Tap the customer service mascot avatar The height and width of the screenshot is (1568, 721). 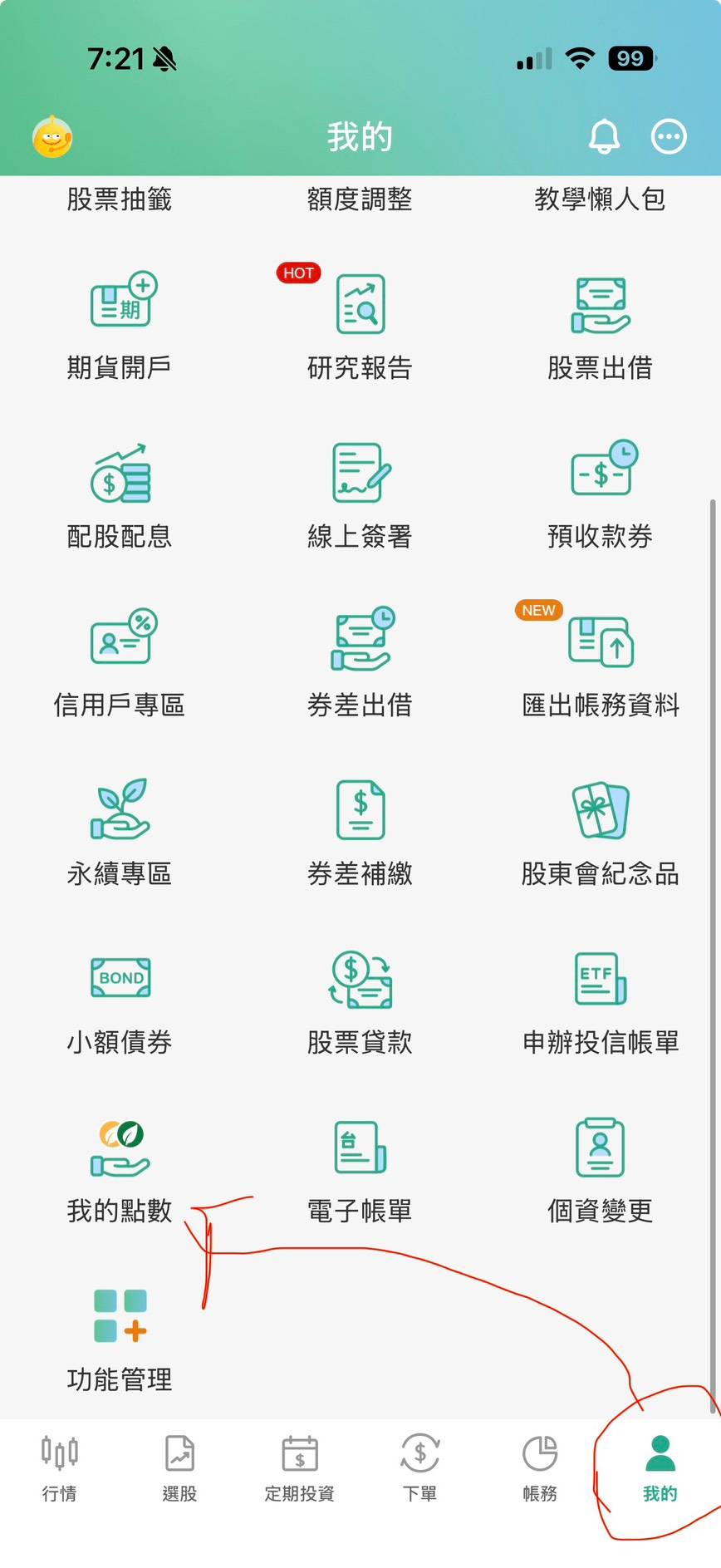pyautogui.click(x=52, y=137)
